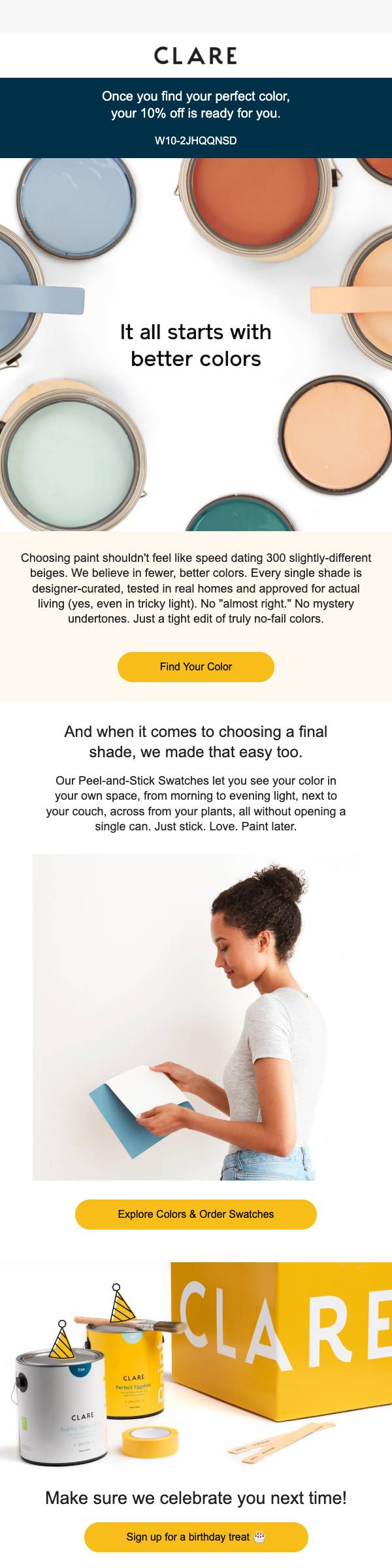This screenshot has height=1568, width=392.
Task: Open Explore Colors & Order Swatches
Action: coord(196,1214)
